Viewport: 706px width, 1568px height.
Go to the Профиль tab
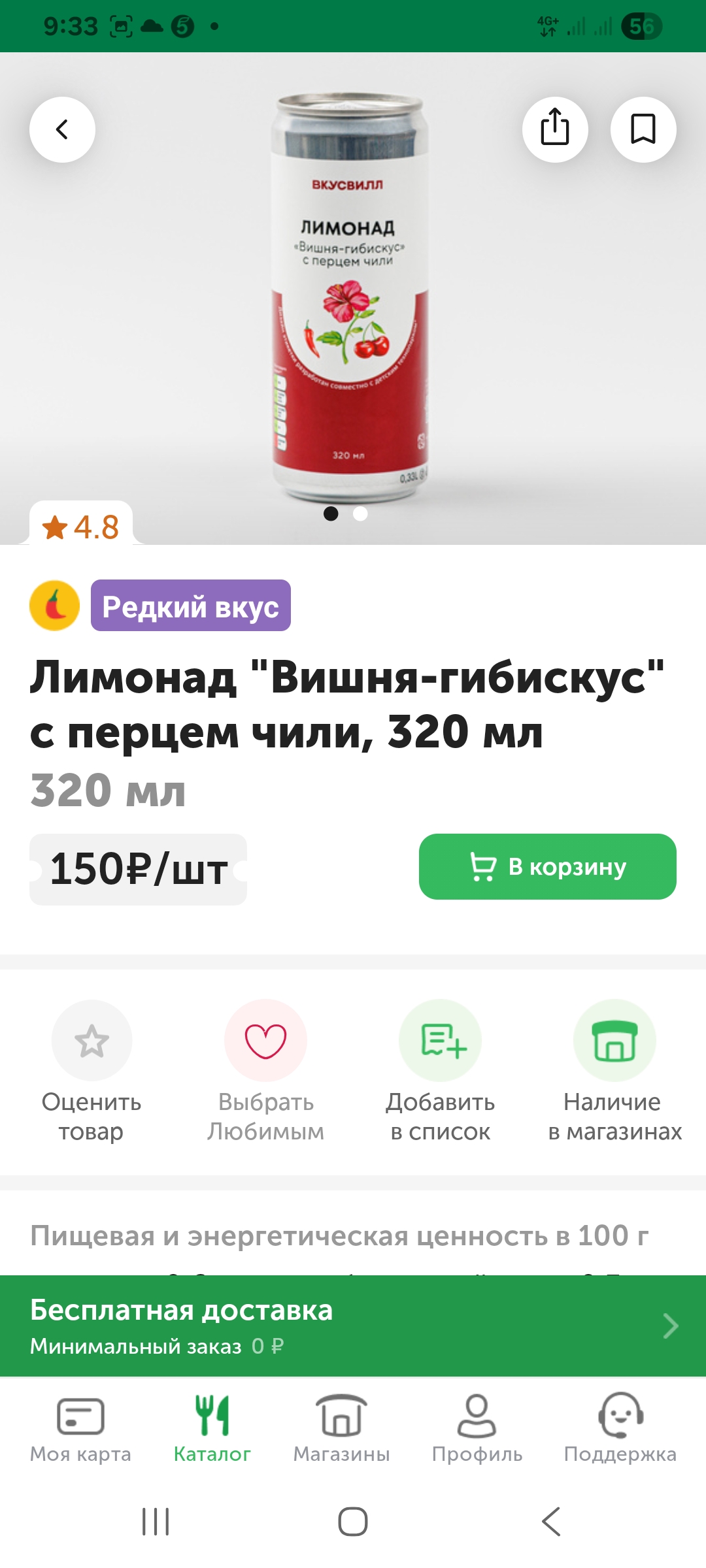pos(477,1429)
